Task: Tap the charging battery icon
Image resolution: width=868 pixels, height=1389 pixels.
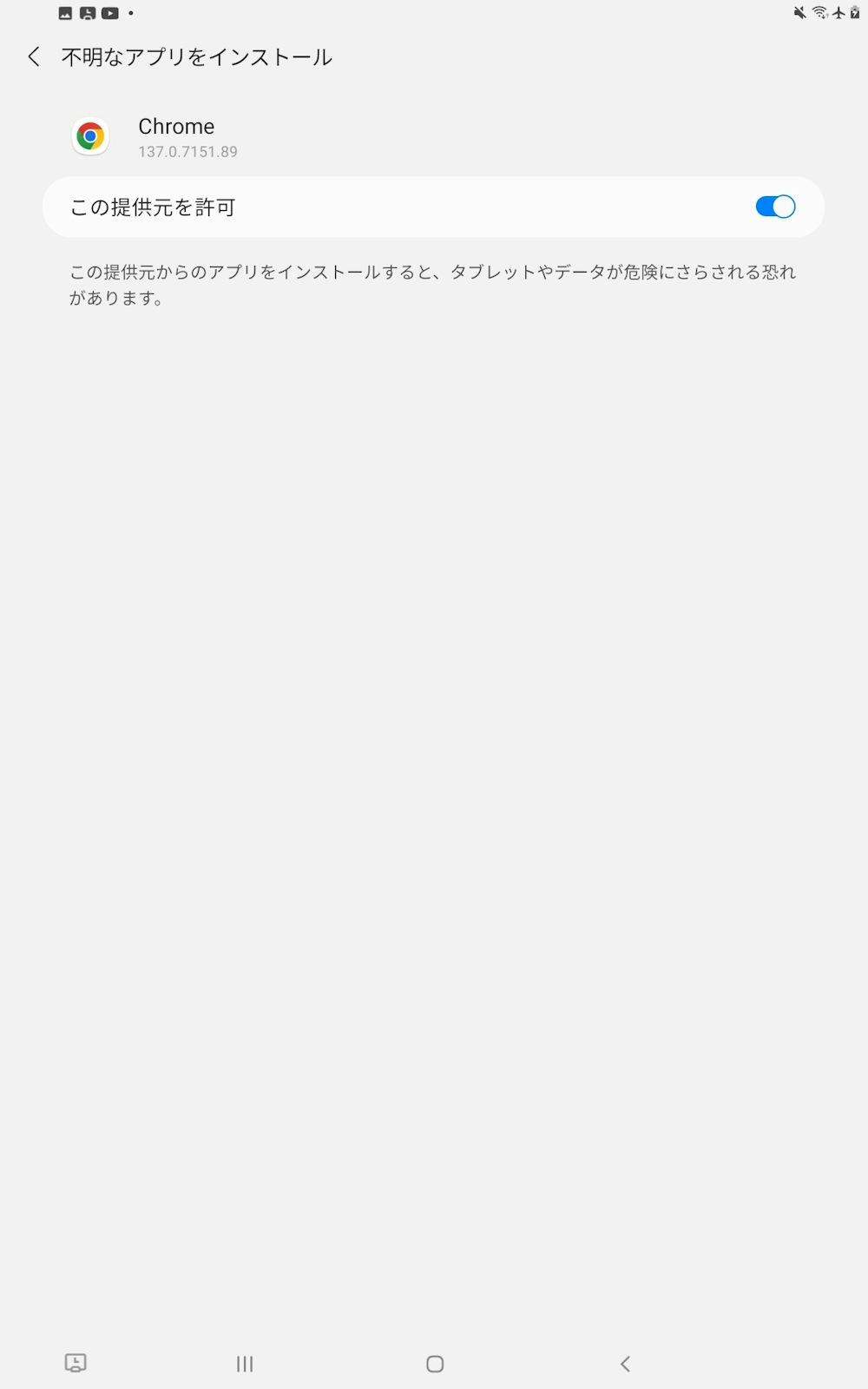Action: pos(856,13)
